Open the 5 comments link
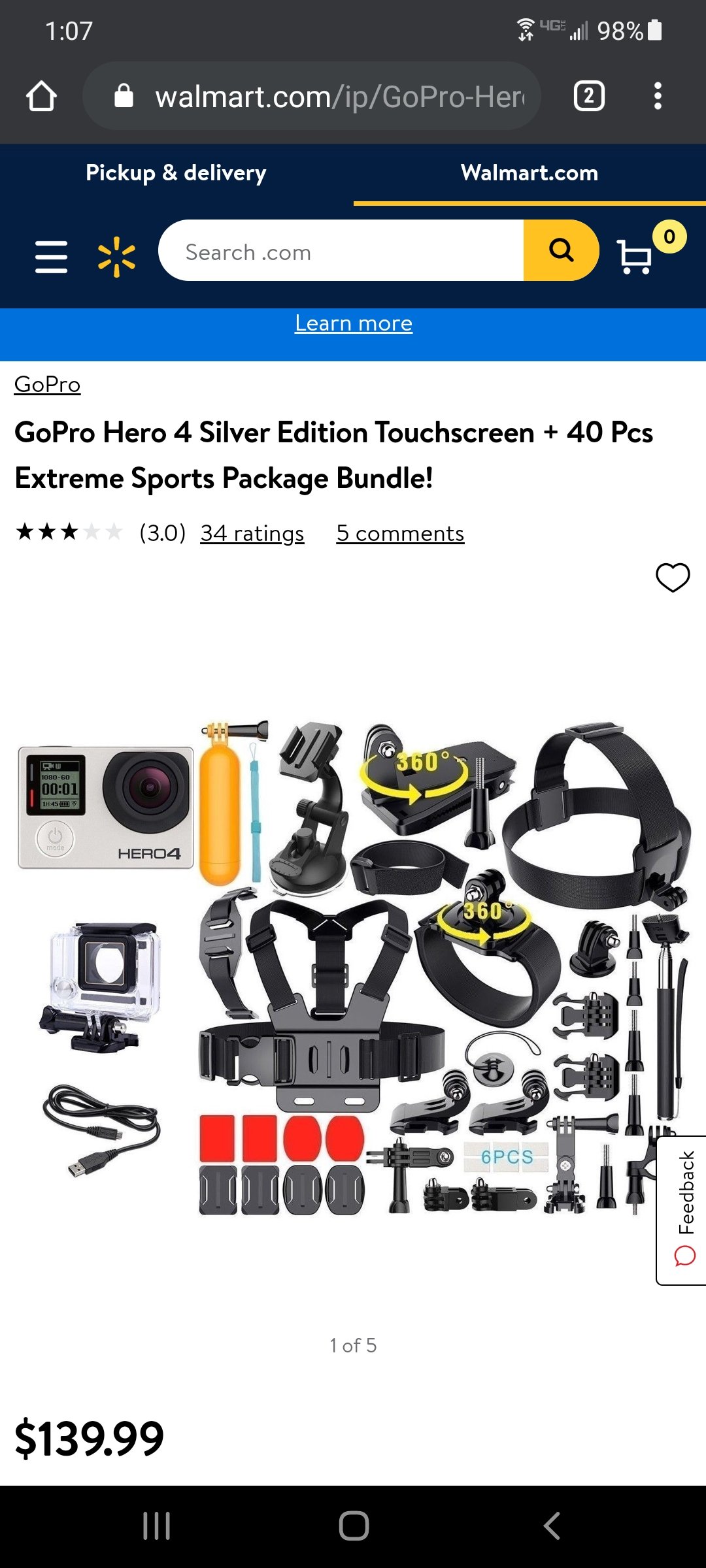This screenshot has width=706, height=1568. pyautogui.click(x=400, y=533)
